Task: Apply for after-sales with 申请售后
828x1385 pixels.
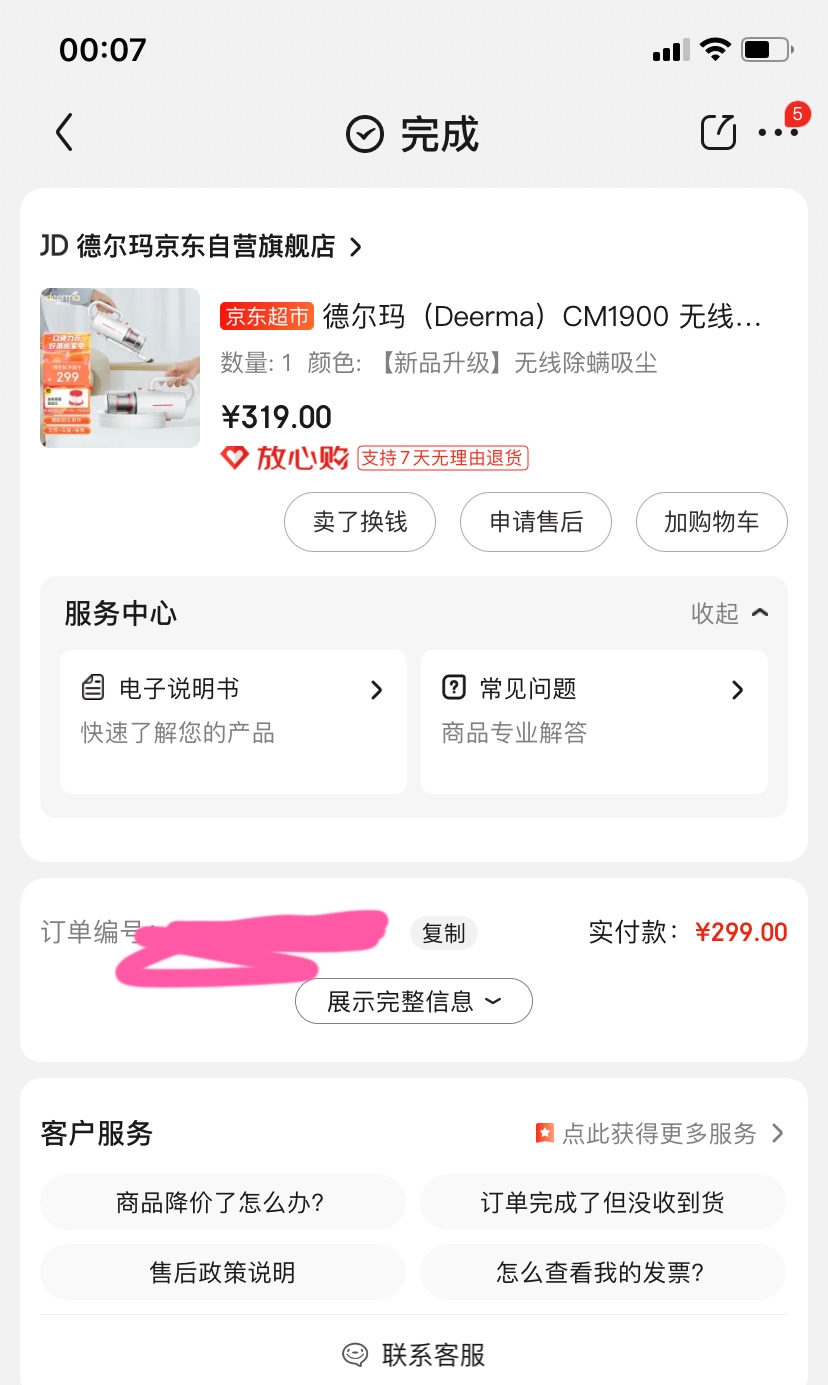Action: click(536, 522)
